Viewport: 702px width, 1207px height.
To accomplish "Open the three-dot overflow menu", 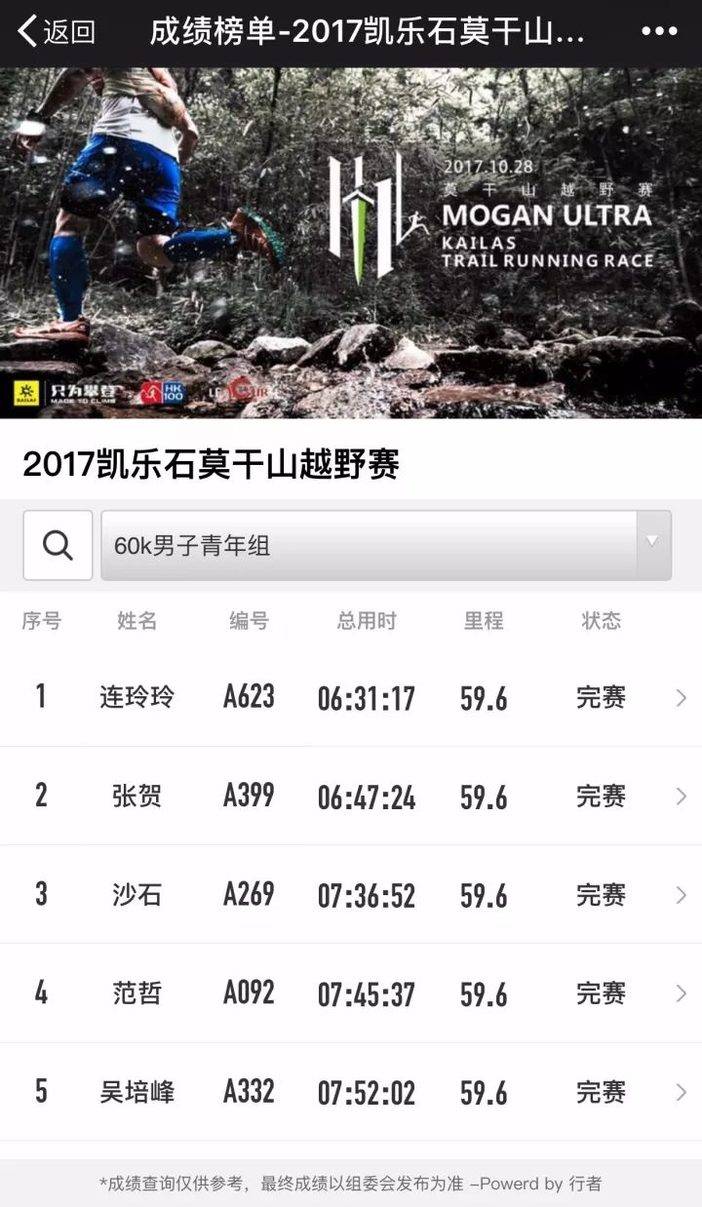I will pyautogui.click(x=659, y=32).
